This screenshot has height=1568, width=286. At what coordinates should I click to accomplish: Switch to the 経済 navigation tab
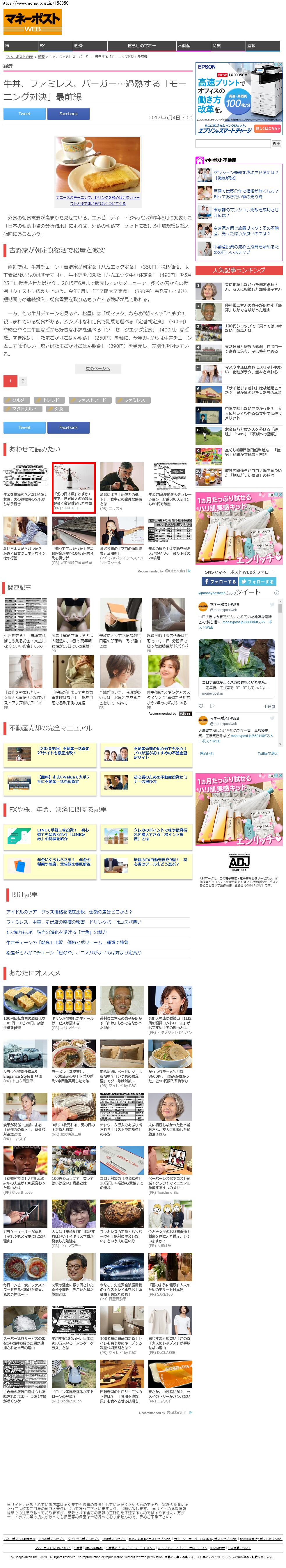pos(79,46)
